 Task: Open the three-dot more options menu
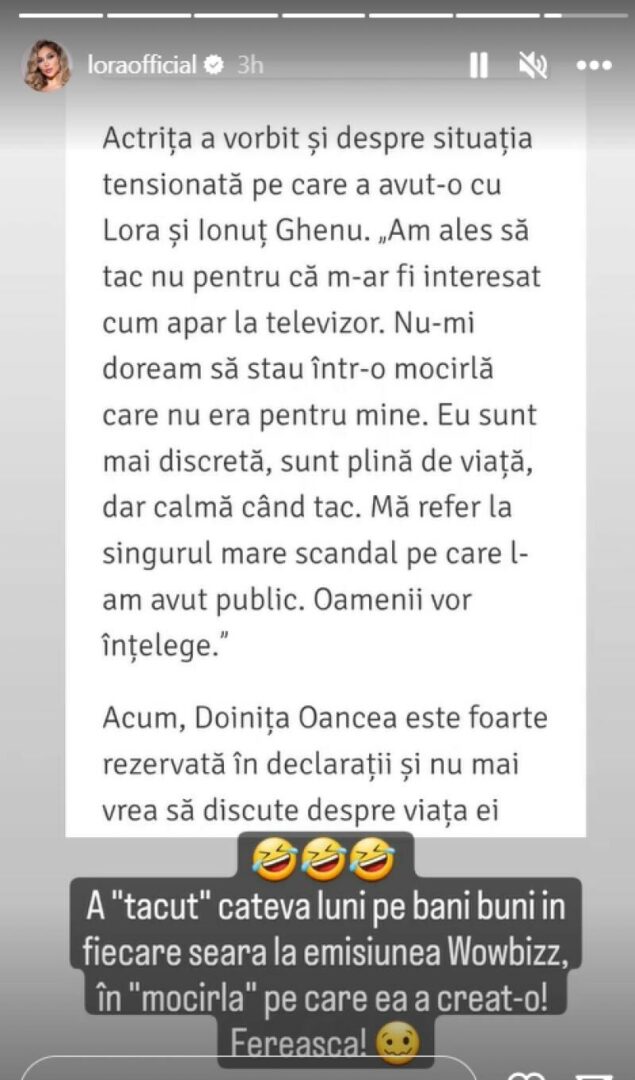(594, 67)
